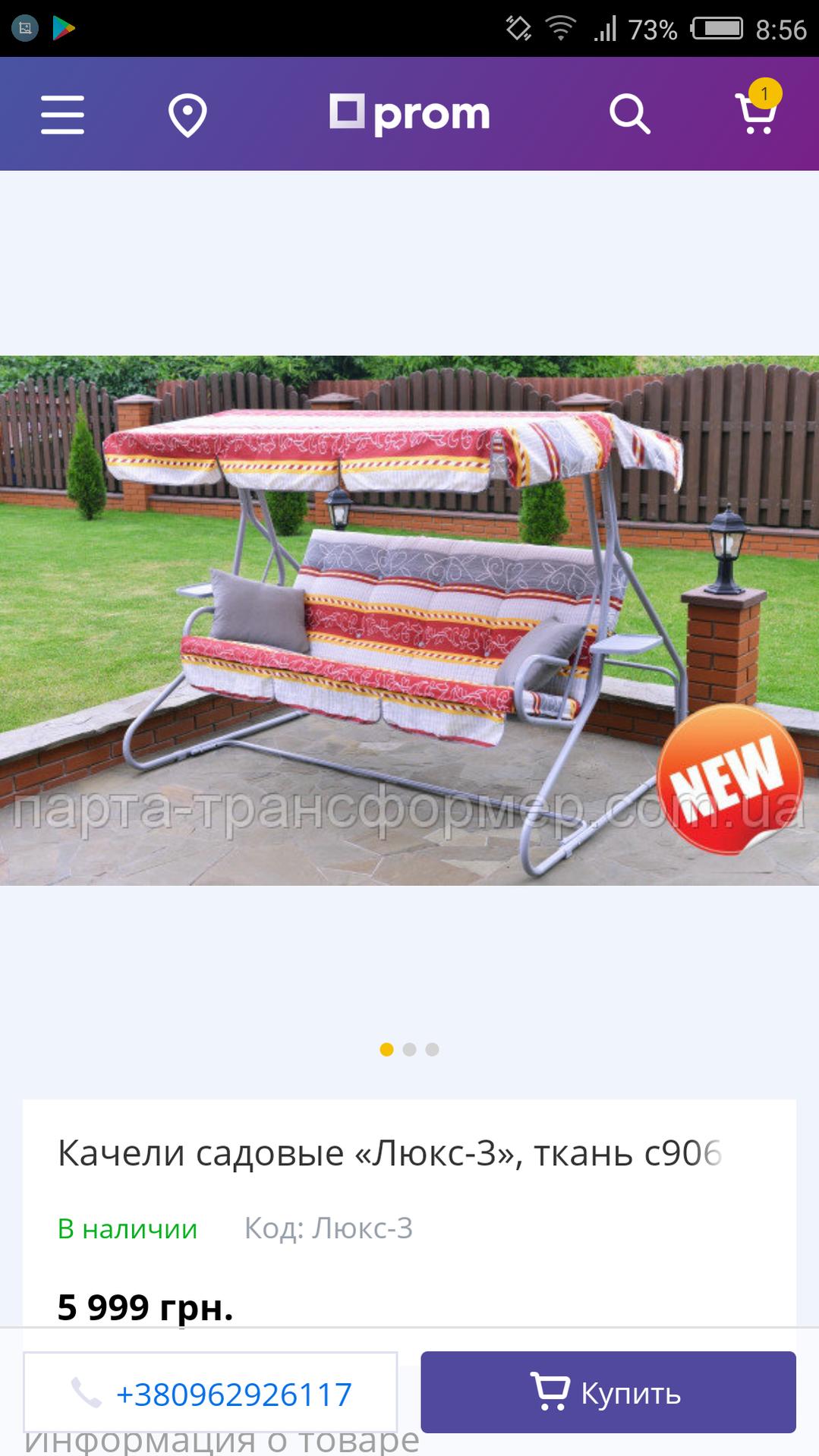819x1456 pixels.
Task: Tap the Купить buy button
Action: [x=608, y=1392]
